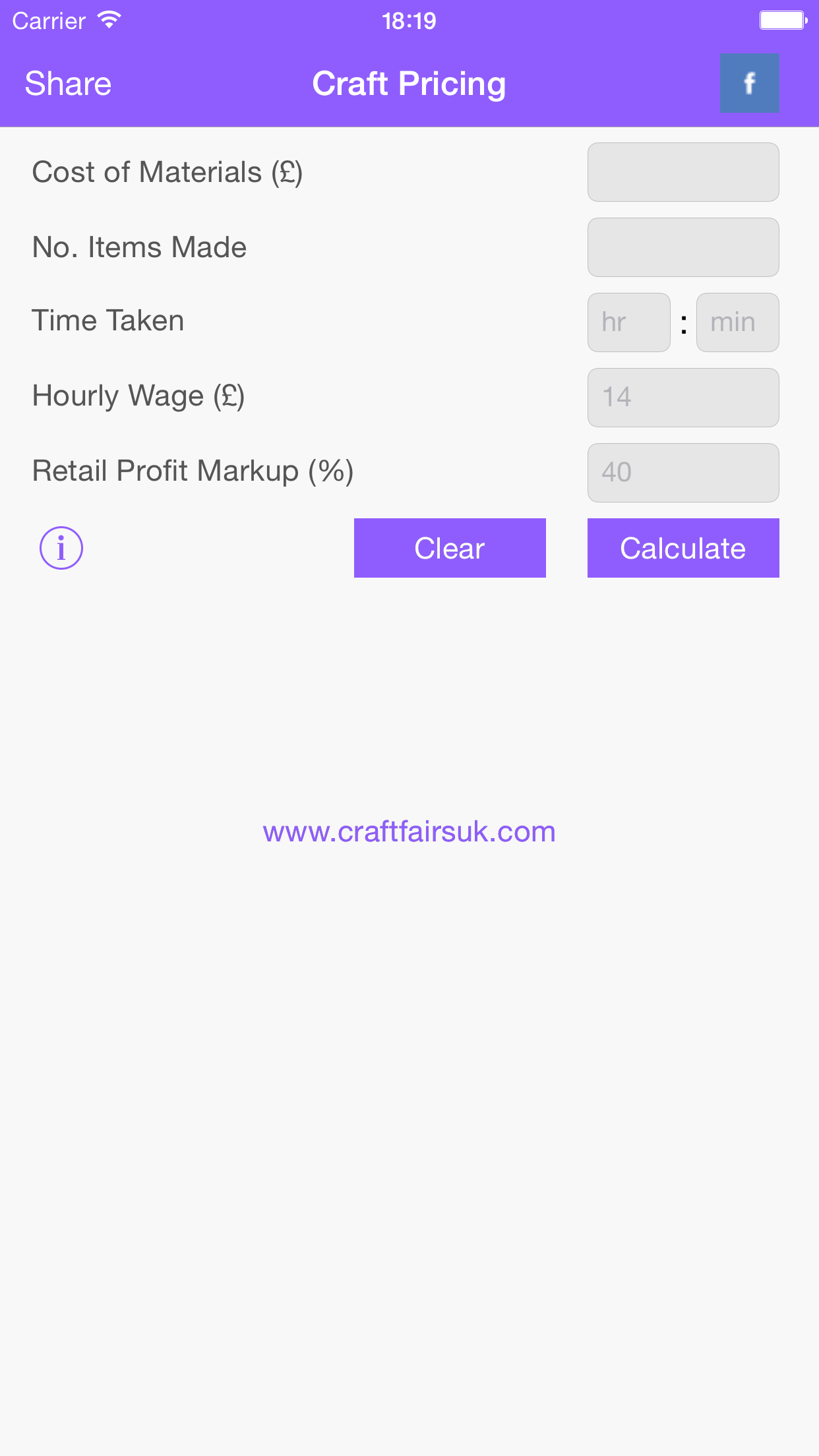
Task: Tap the battery indicator in the status bar
Action: click(x=782, y=20)
